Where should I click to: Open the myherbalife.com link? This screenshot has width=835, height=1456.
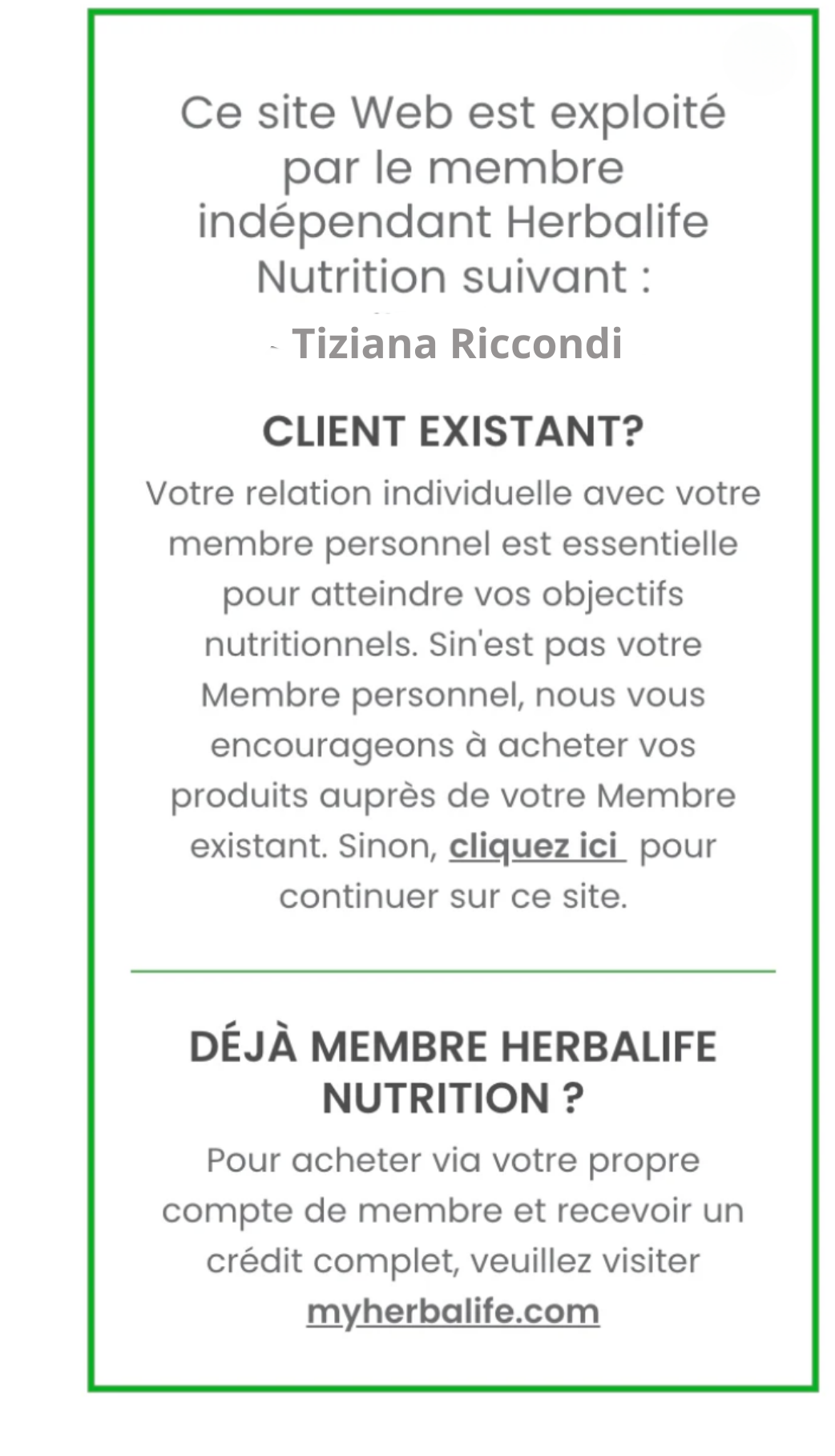pos(453,1312)
